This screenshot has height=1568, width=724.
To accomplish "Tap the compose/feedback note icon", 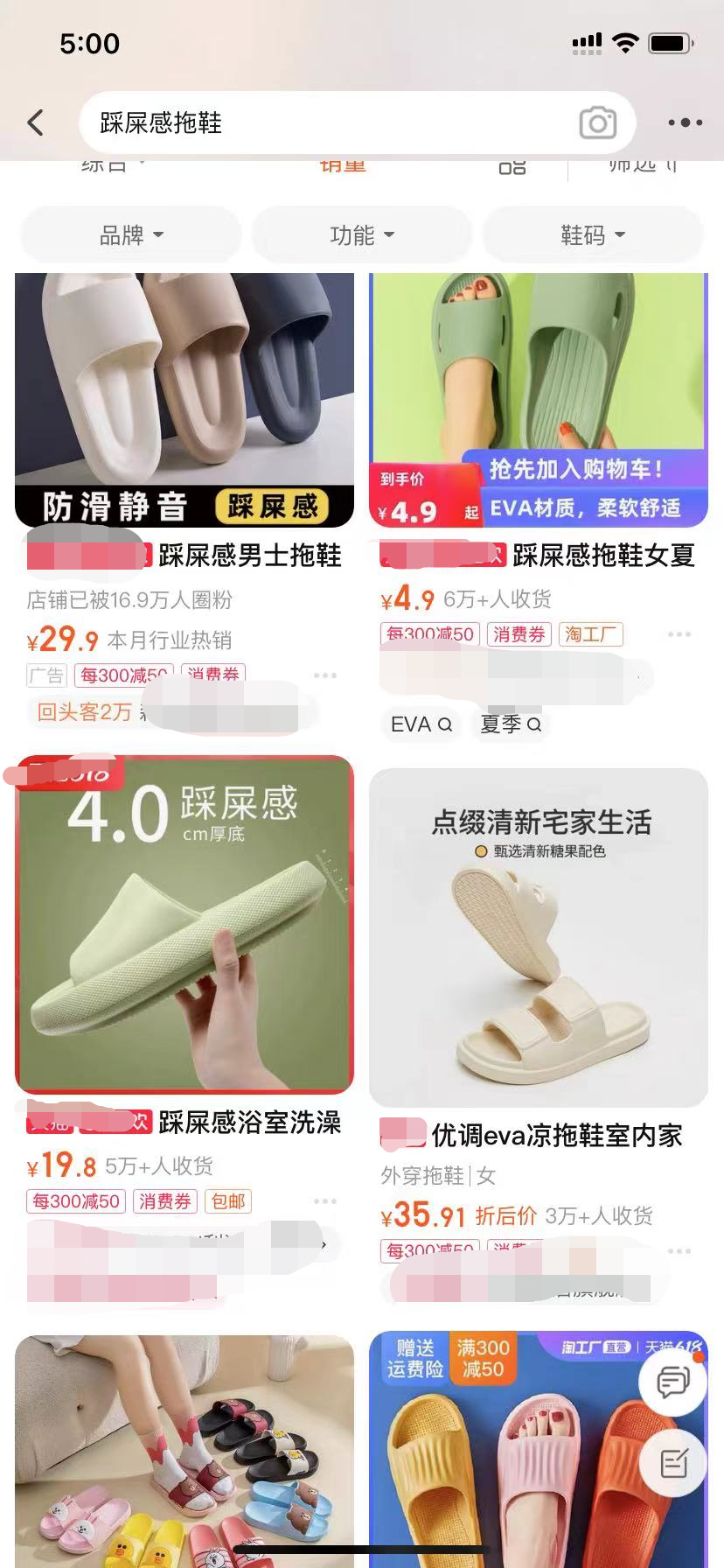I will click(672, 1463).
